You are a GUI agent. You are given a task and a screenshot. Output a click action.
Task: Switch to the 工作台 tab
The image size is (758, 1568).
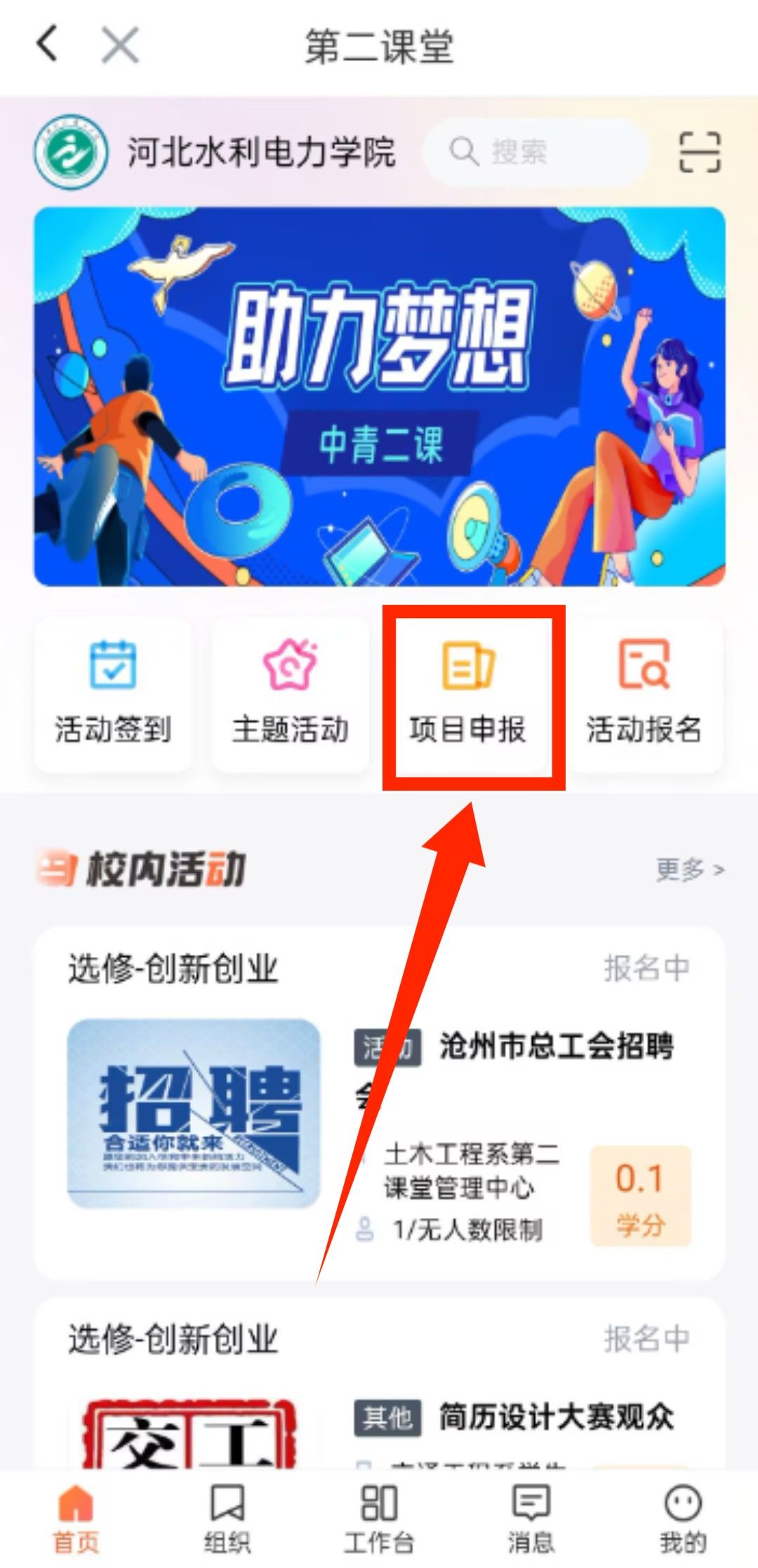(379, 1519)
